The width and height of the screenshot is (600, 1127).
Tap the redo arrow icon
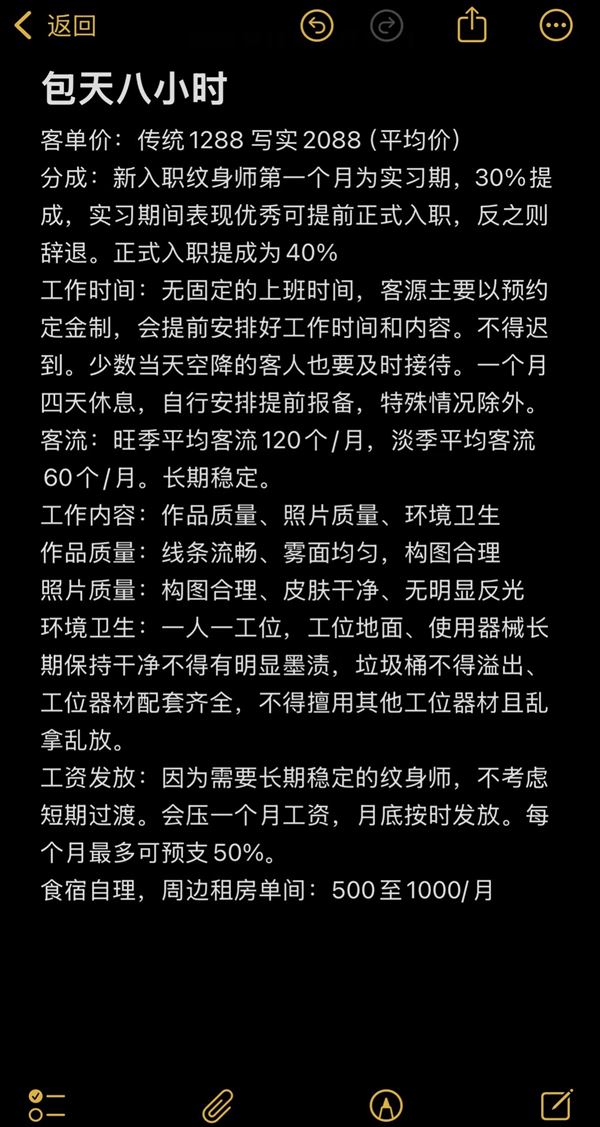pyautogui.click(x=387, y=27)
